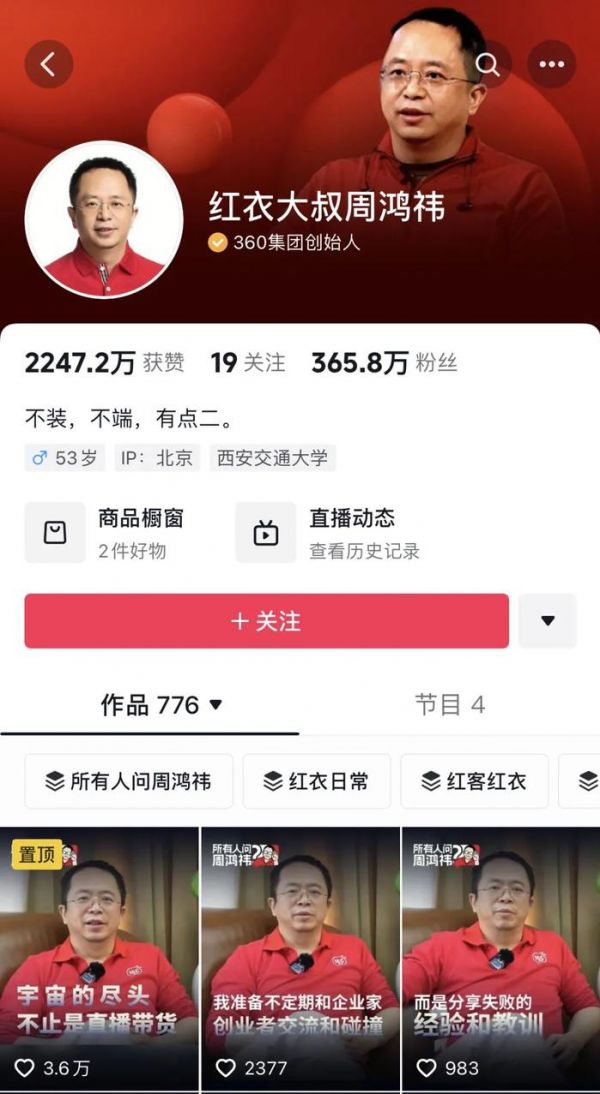Follow with the red 关注 button
Viewport: 600px width, 1094px height.
266,621
